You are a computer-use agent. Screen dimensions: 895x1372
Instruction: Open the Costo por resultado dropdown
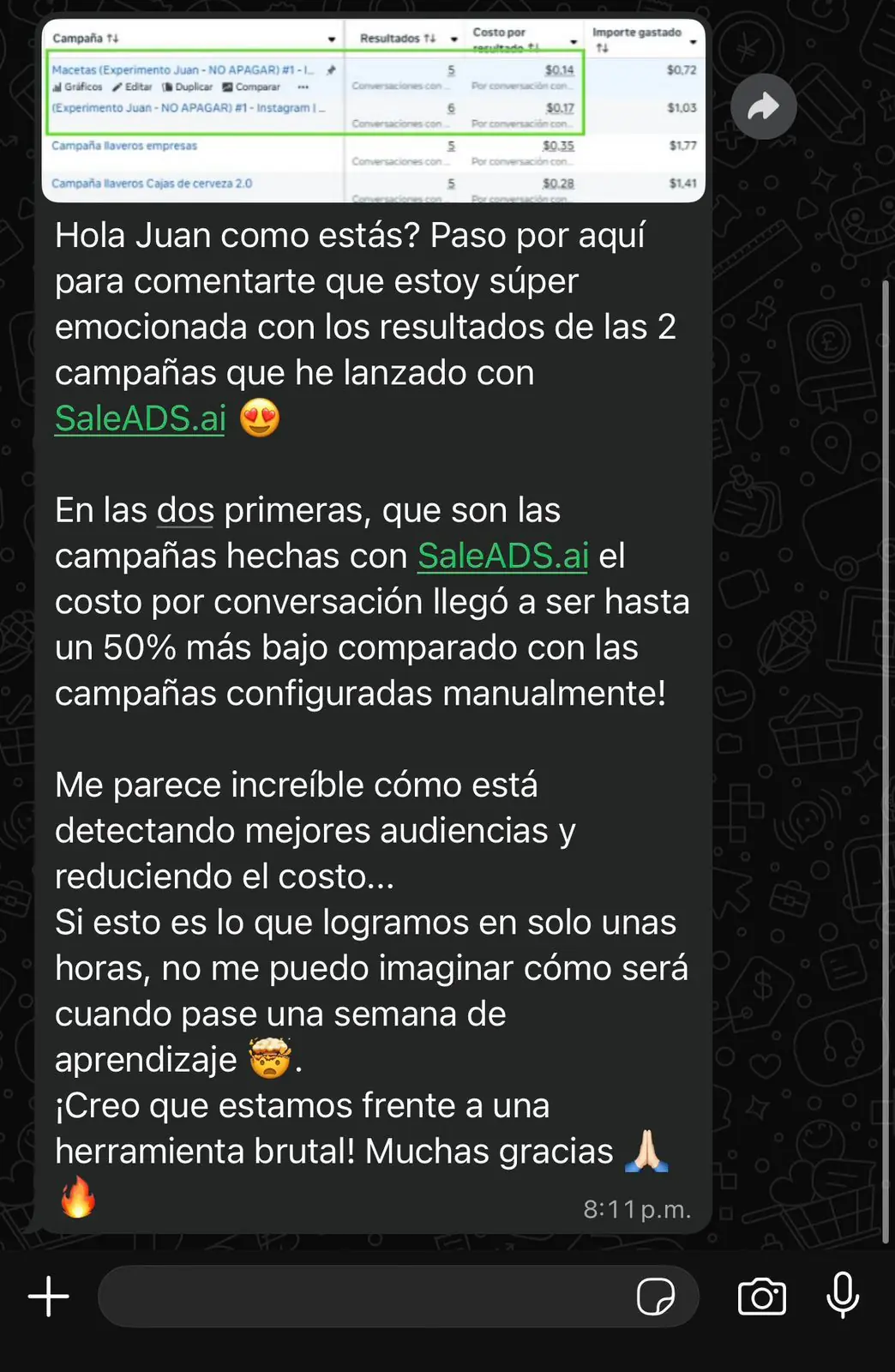click(x=573, y=40)
